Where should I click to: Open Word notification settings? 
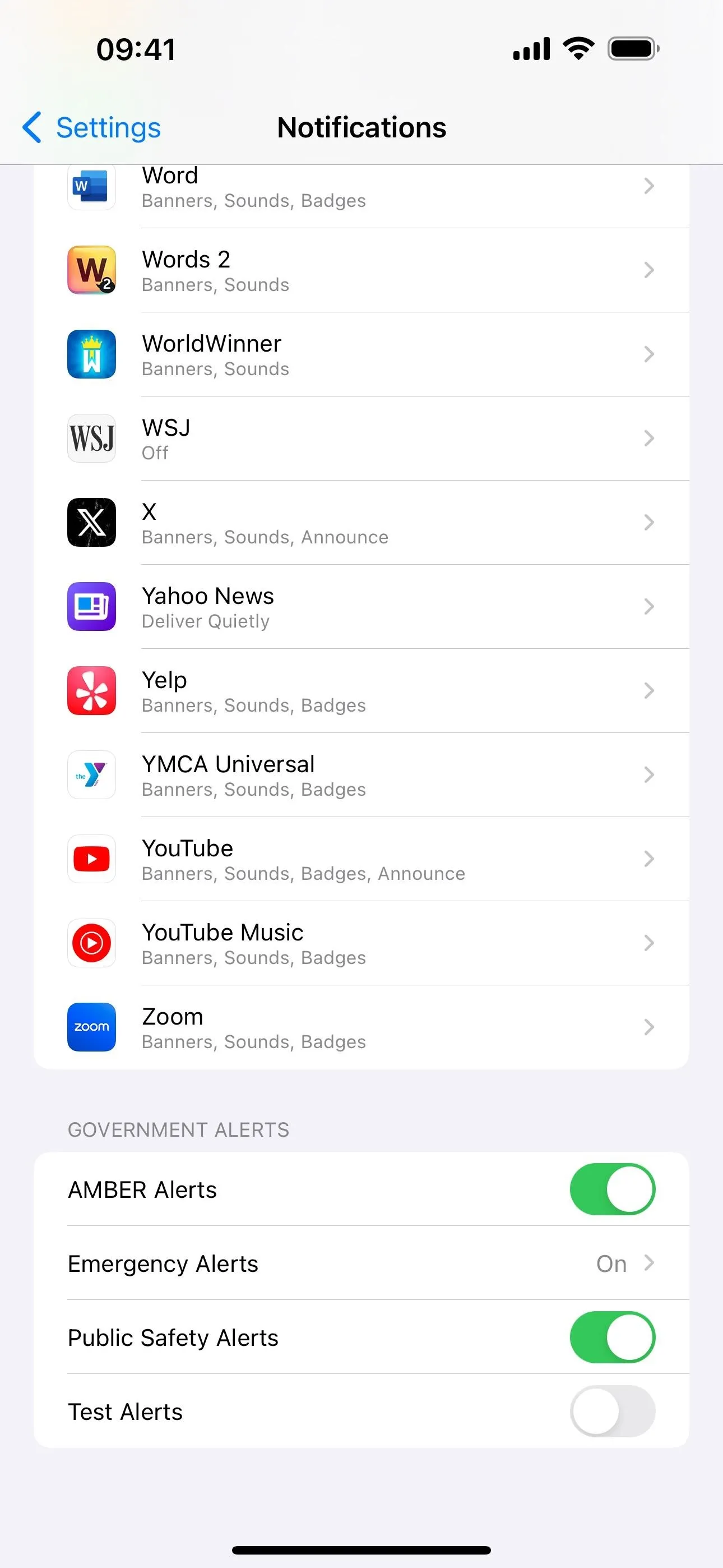[x=361, y=186]
